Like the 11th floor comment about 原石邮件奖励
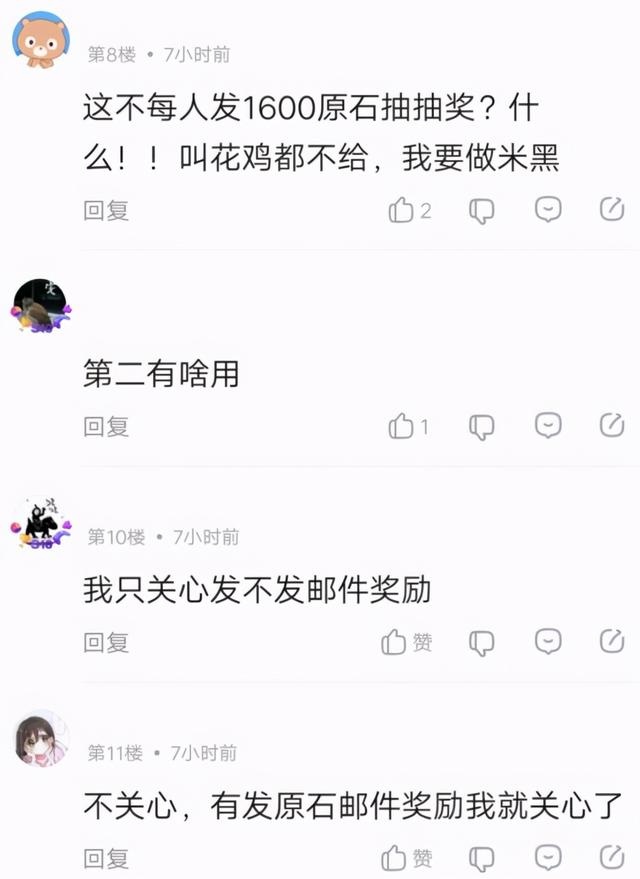Screen dimensions: 640x879 tap(396, 859)
